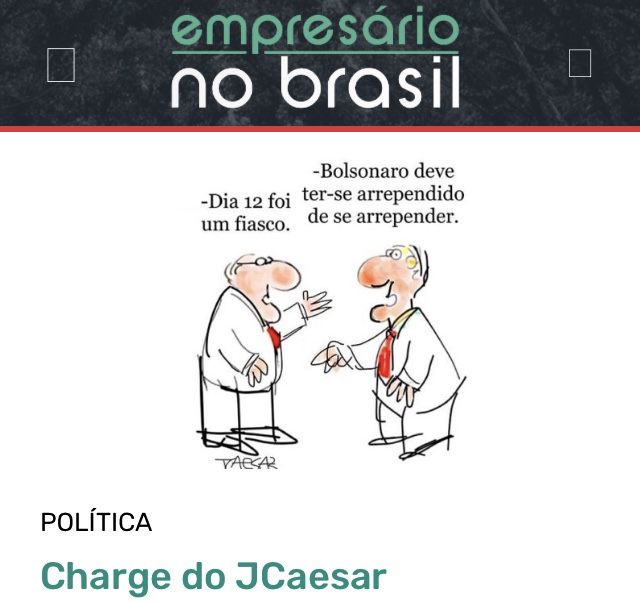The image size is (640, 602).
Task: Open the JCaesar cartoon image post
Action: tap(330, 310)
